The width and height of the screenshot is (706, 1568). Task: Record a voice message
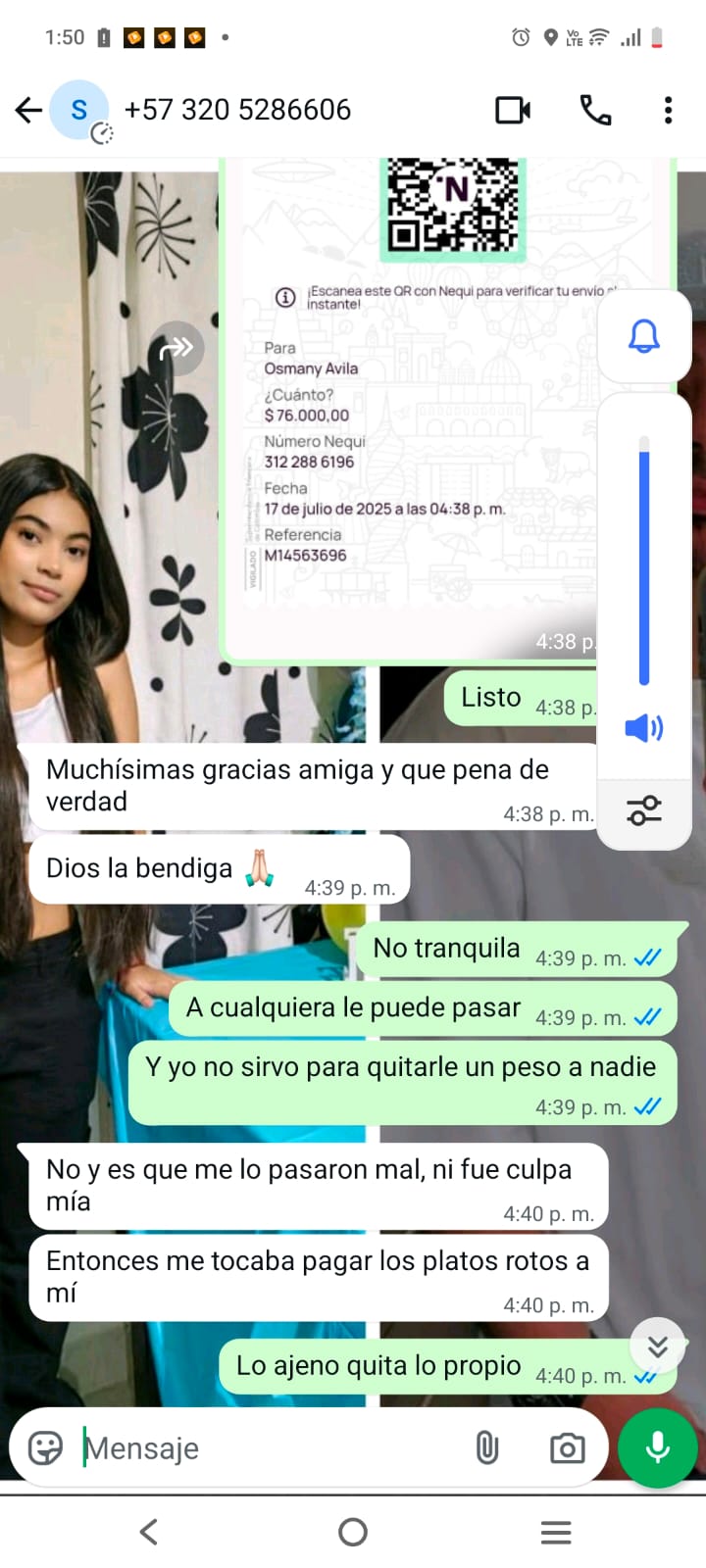(x=658, y=1447)
